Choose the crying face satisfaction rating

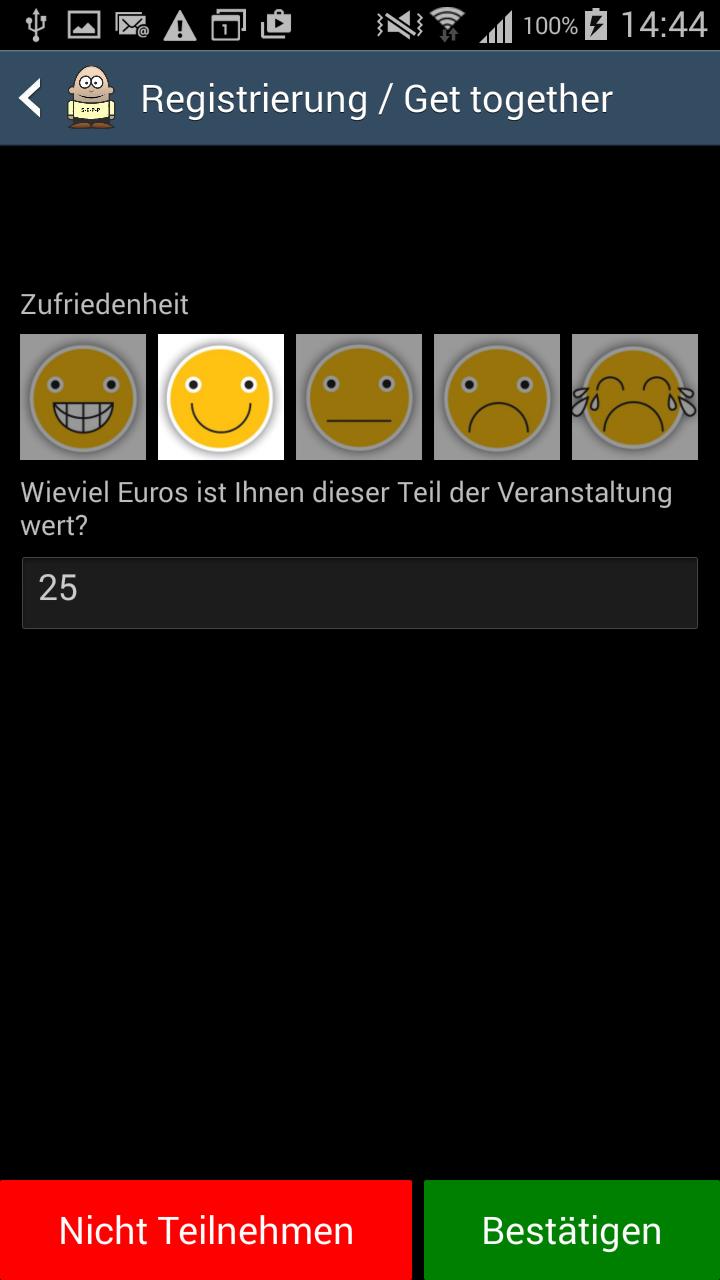635,397
